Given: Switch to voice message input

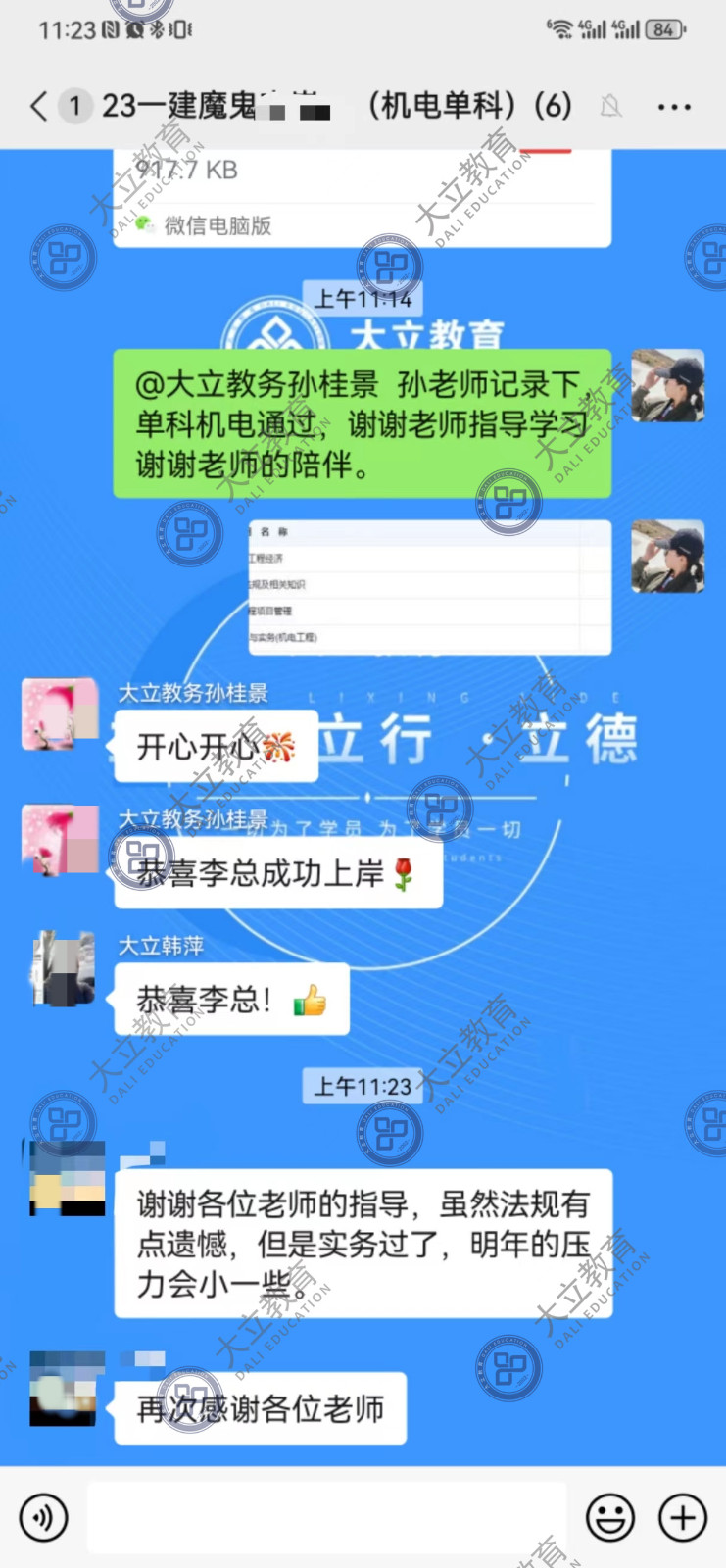Looking at the screenshot, I should 44,1517.
